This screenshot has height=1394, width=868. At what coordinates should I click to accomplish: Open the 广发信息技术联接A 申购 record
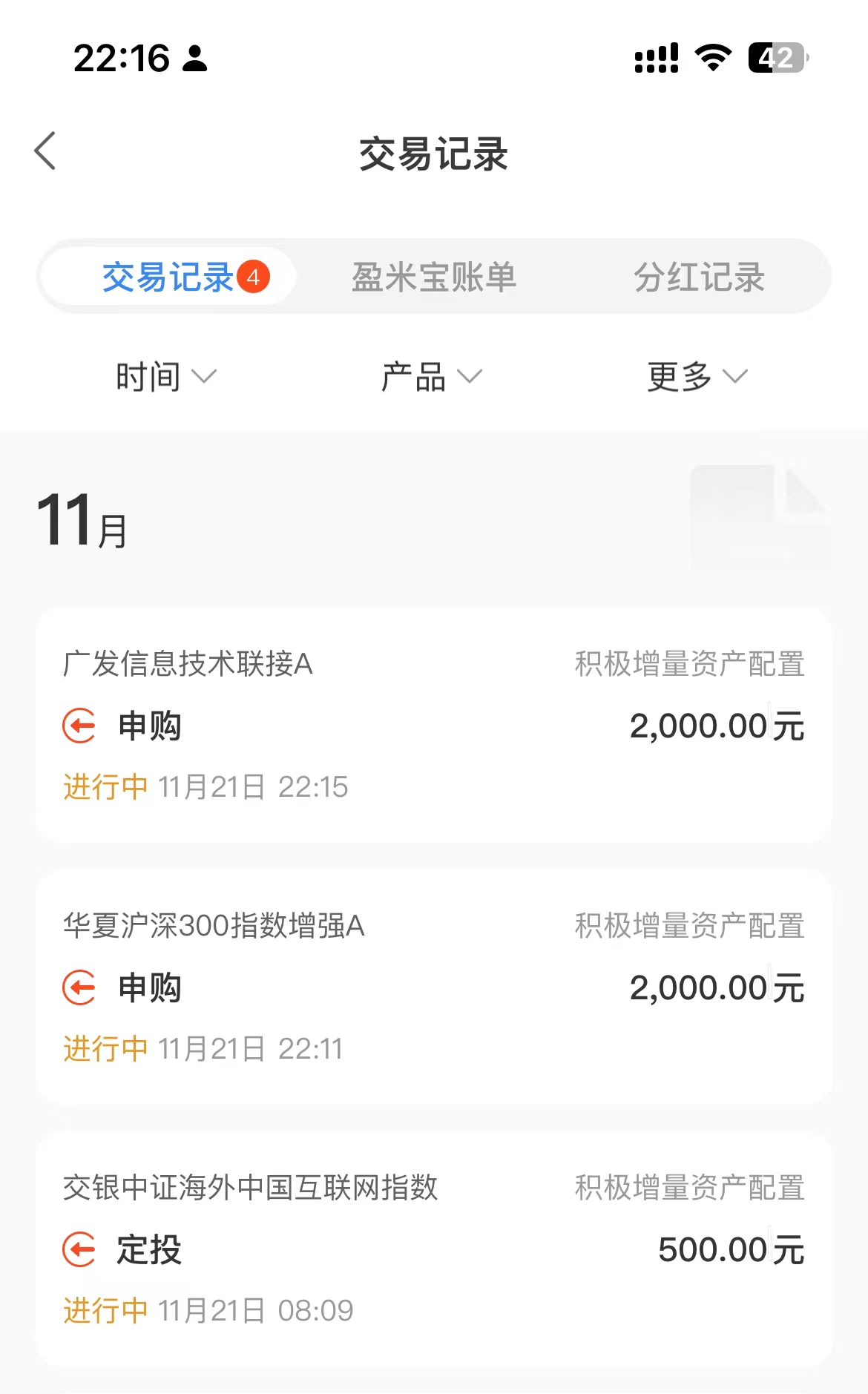pyautogui.click(x=434, y=725)
